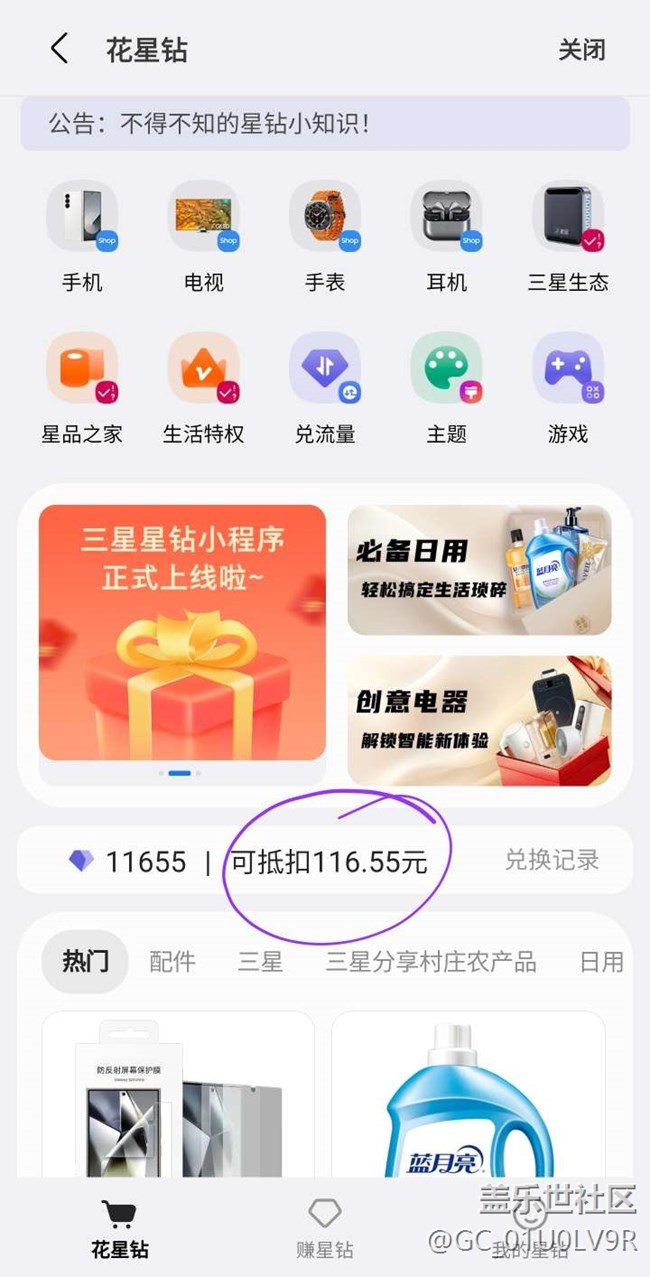
Task: View 兑换记录
Action: pos(551,860)
